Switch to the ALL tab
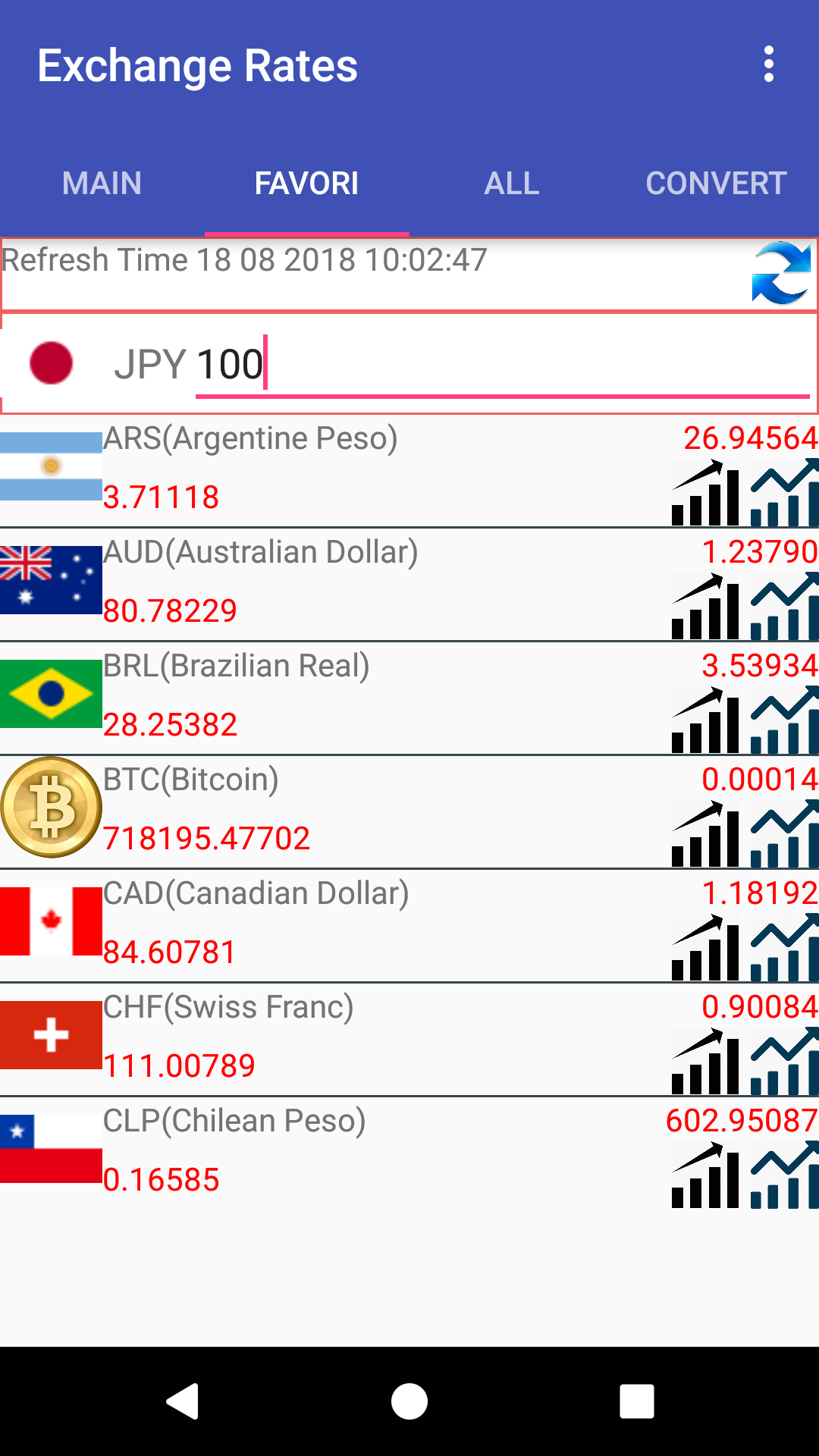 point(512,184)
